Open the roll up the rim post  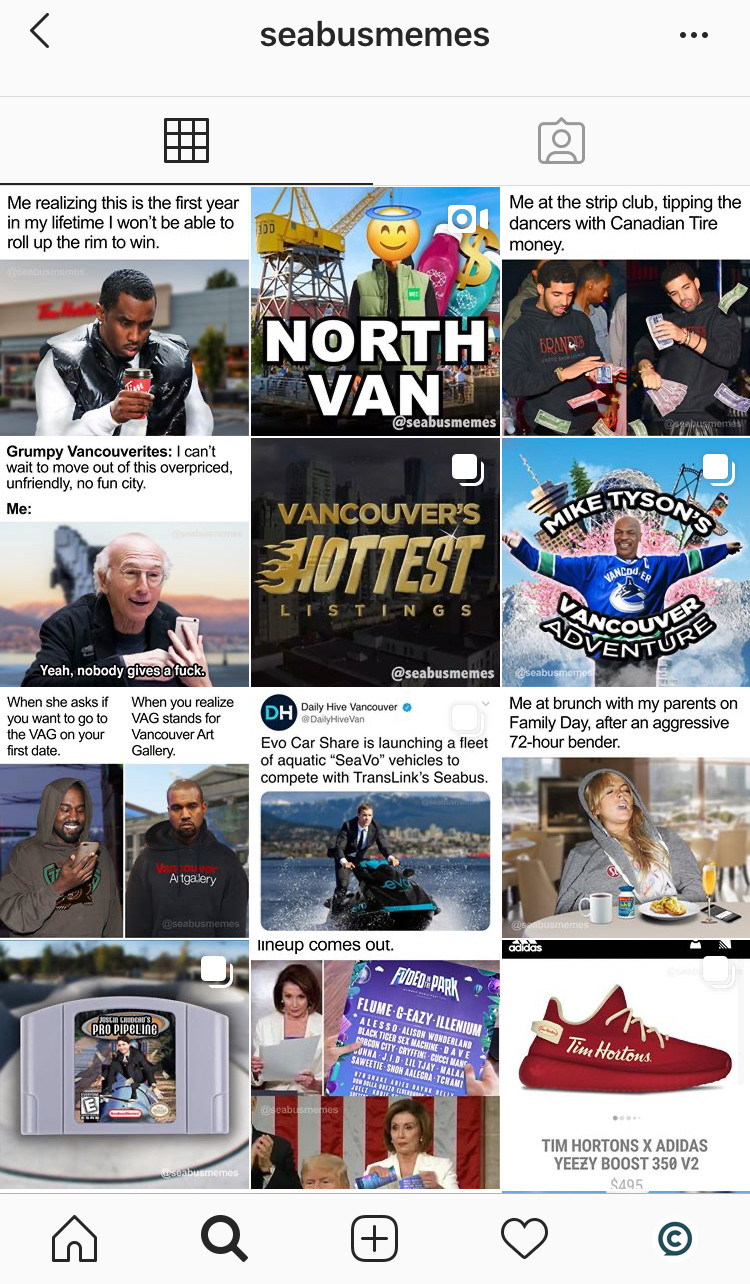[x=124, y=311]
